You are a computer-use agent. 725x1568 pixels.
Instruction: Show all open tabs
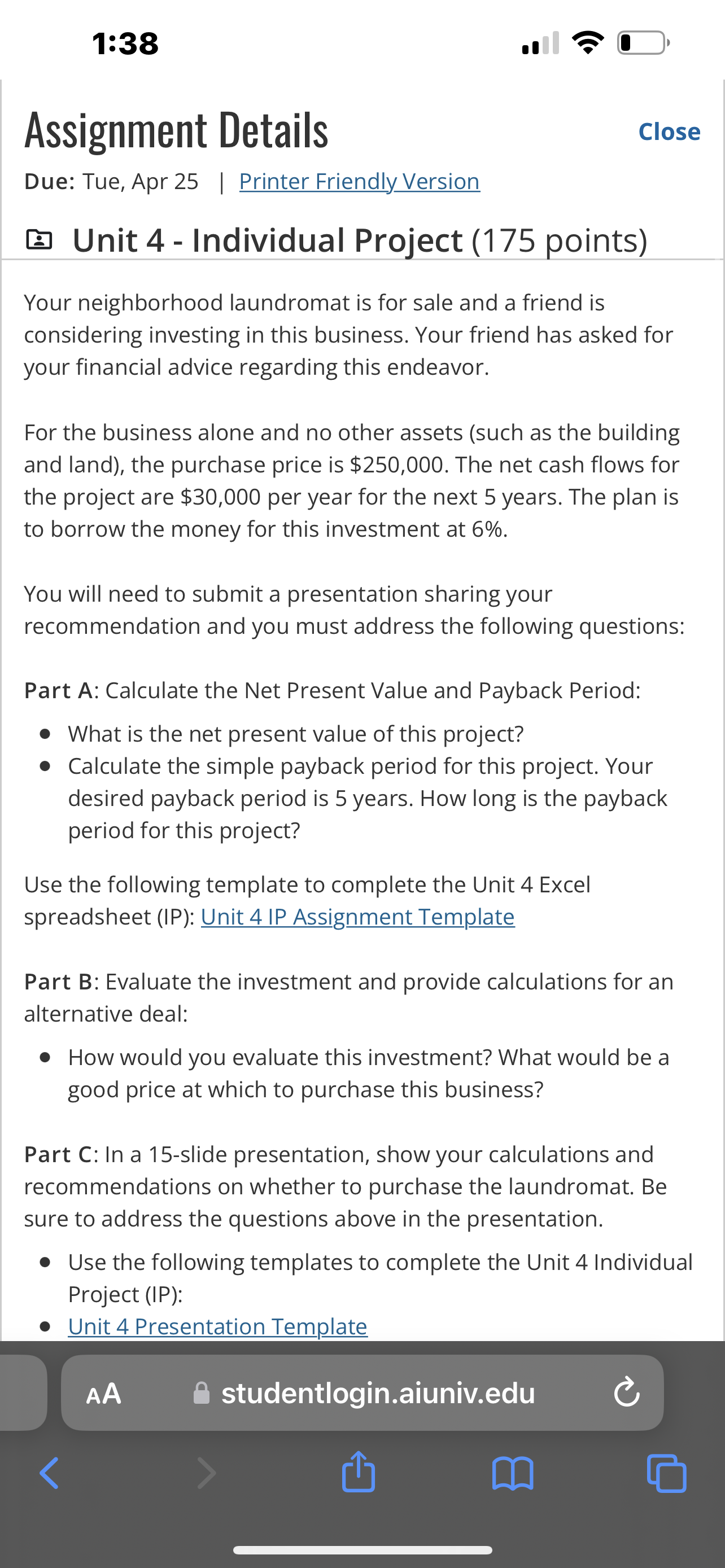[x=667, y=1473]
